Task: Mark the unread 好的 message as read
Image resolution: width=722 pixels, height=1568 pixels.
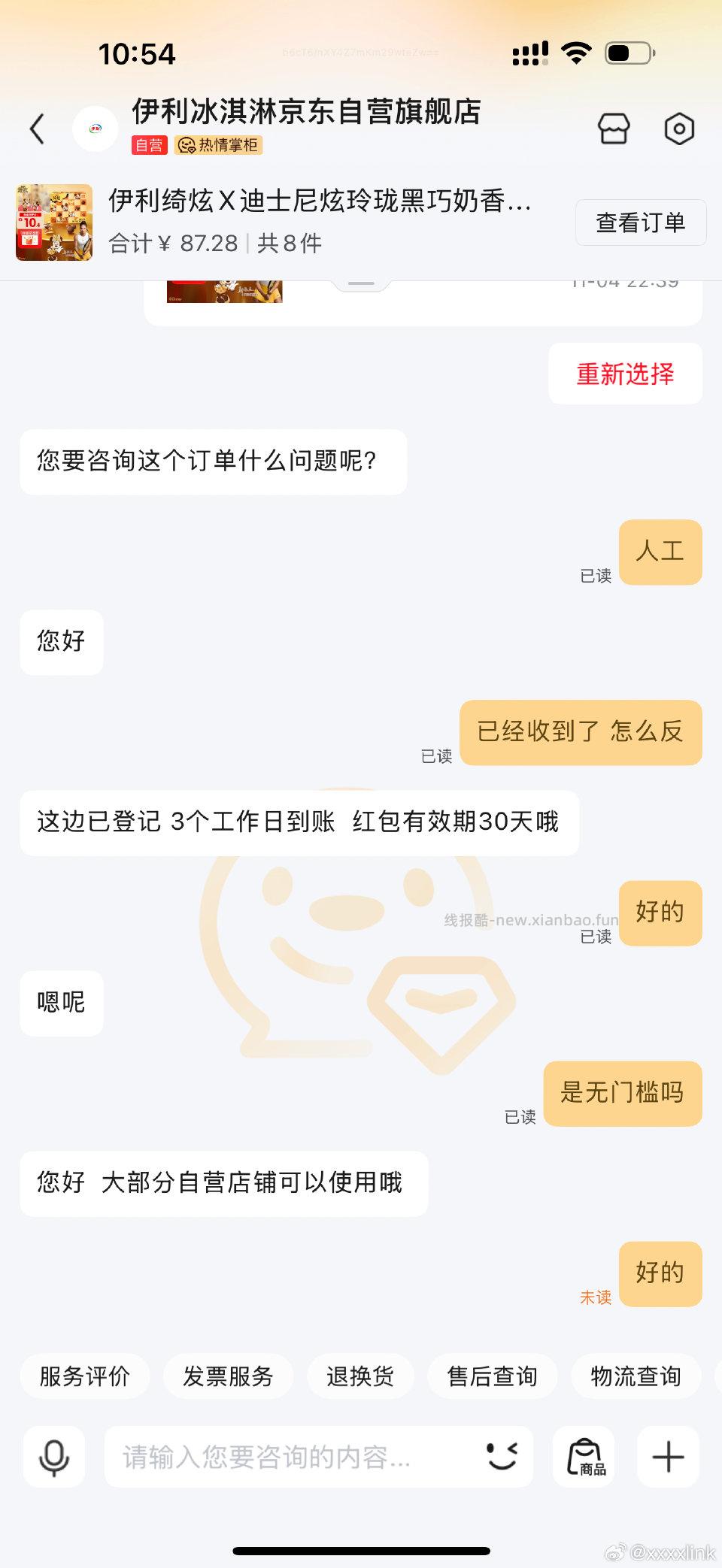Action: (x=660, y=1273)
